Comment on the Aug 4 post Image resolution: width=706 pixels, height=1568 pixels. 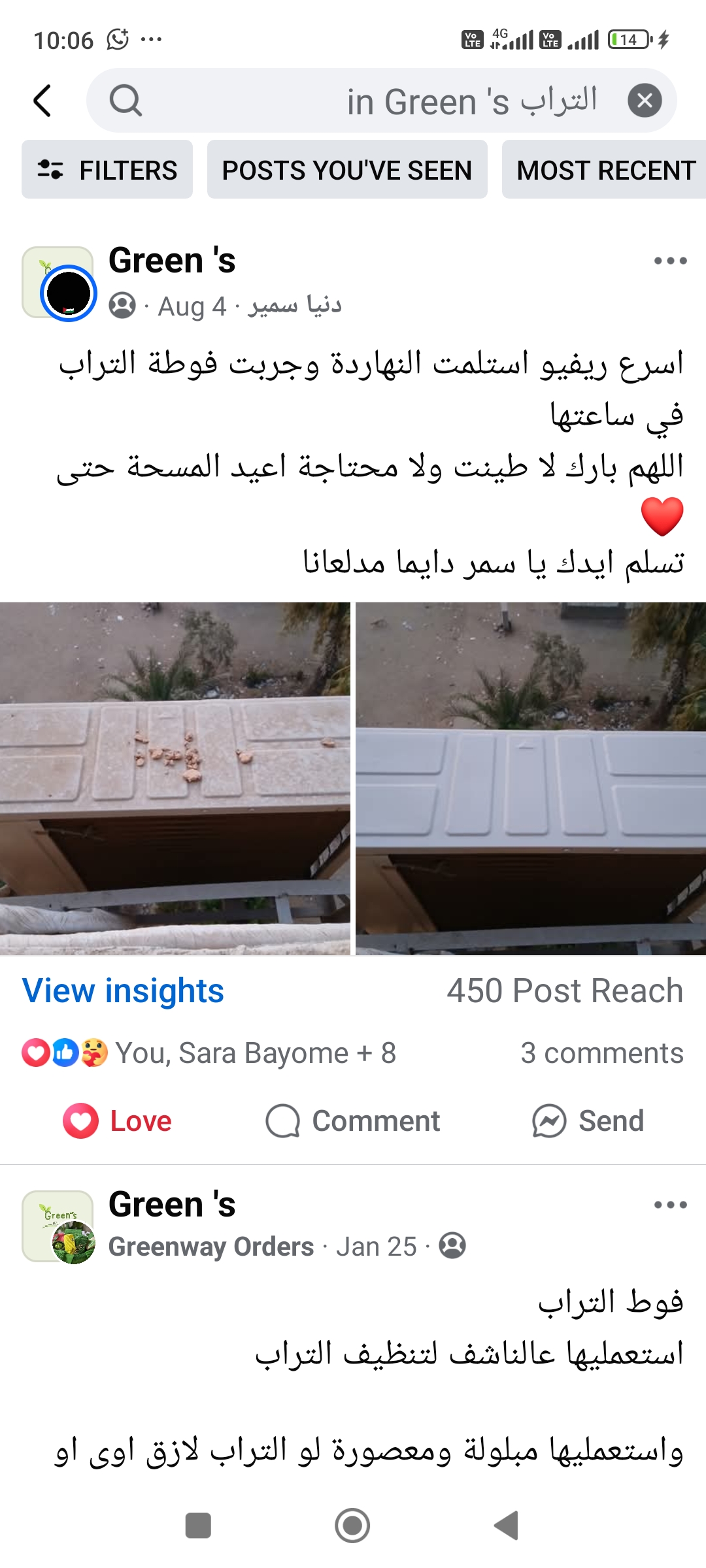[x=353, y=1121]
